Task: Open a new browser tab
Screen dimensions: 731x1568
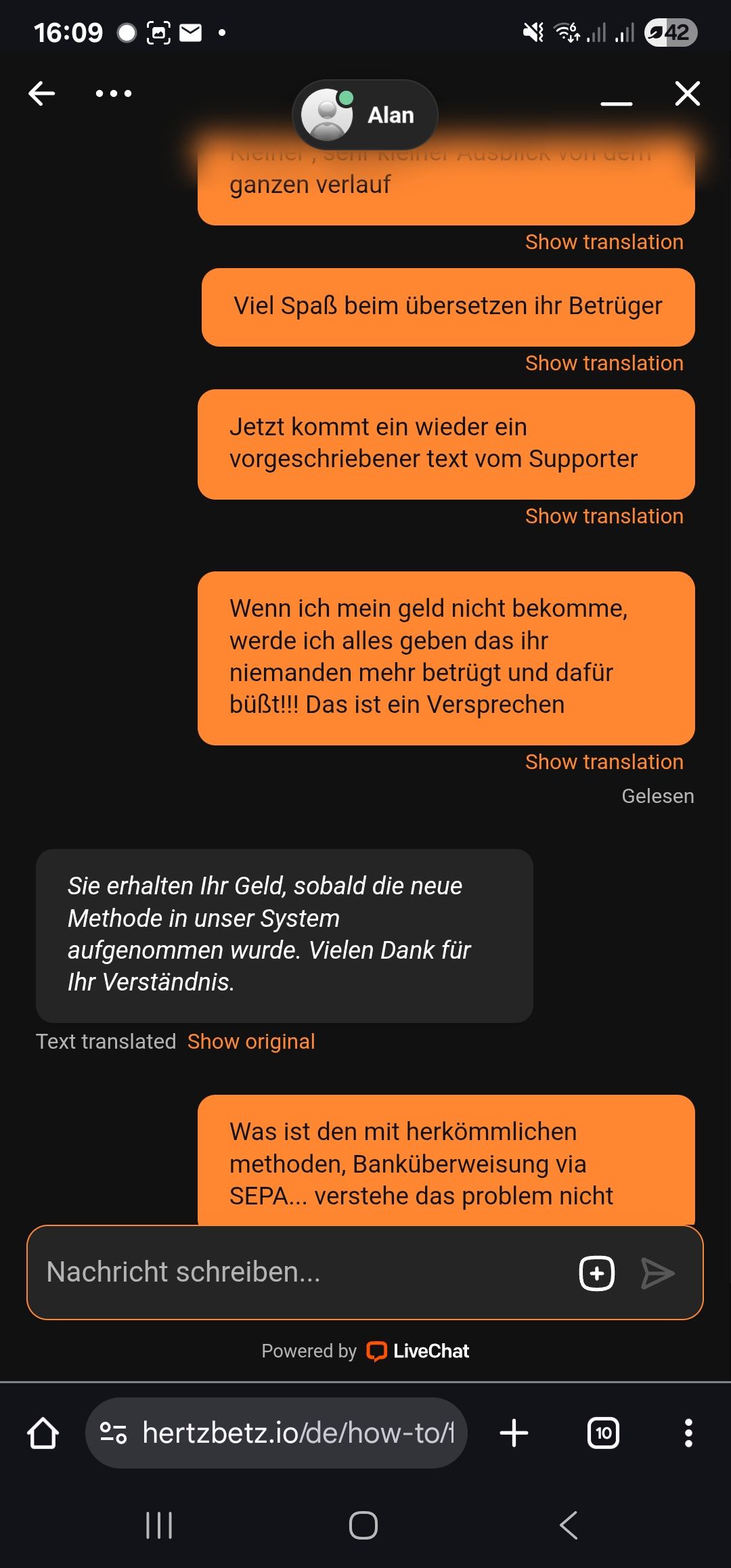Action: click(514, 1433)
